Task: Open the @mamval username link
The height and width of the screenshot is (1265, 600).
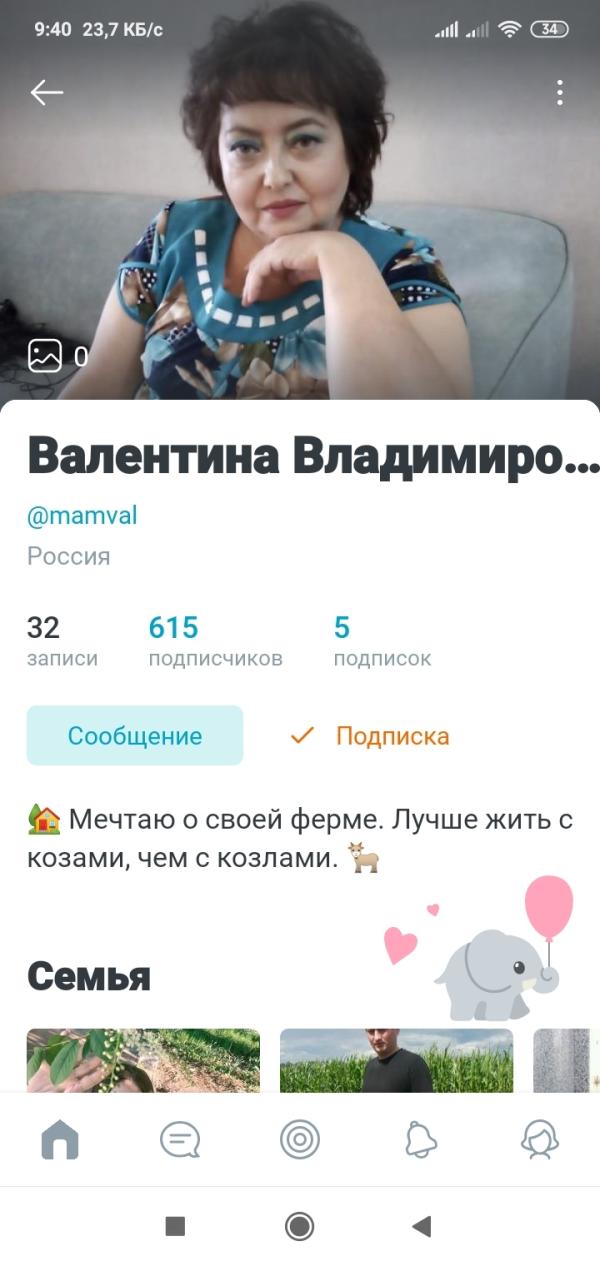Action: [x=82, y=516]
